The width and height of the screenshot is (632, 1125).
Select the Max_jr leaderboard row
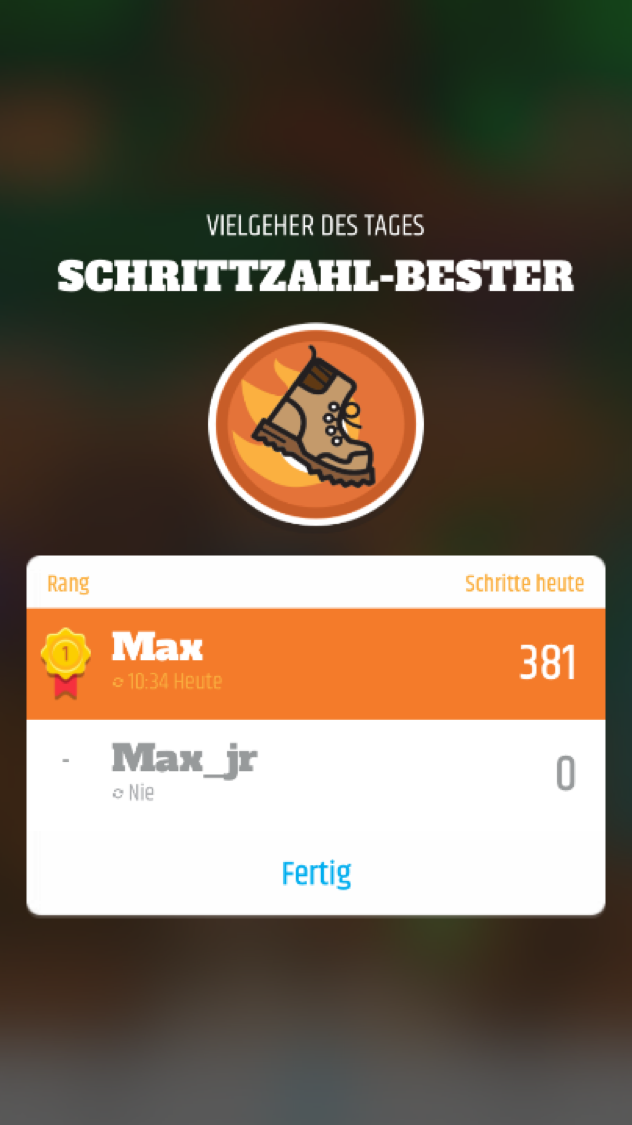click(316, 773)
